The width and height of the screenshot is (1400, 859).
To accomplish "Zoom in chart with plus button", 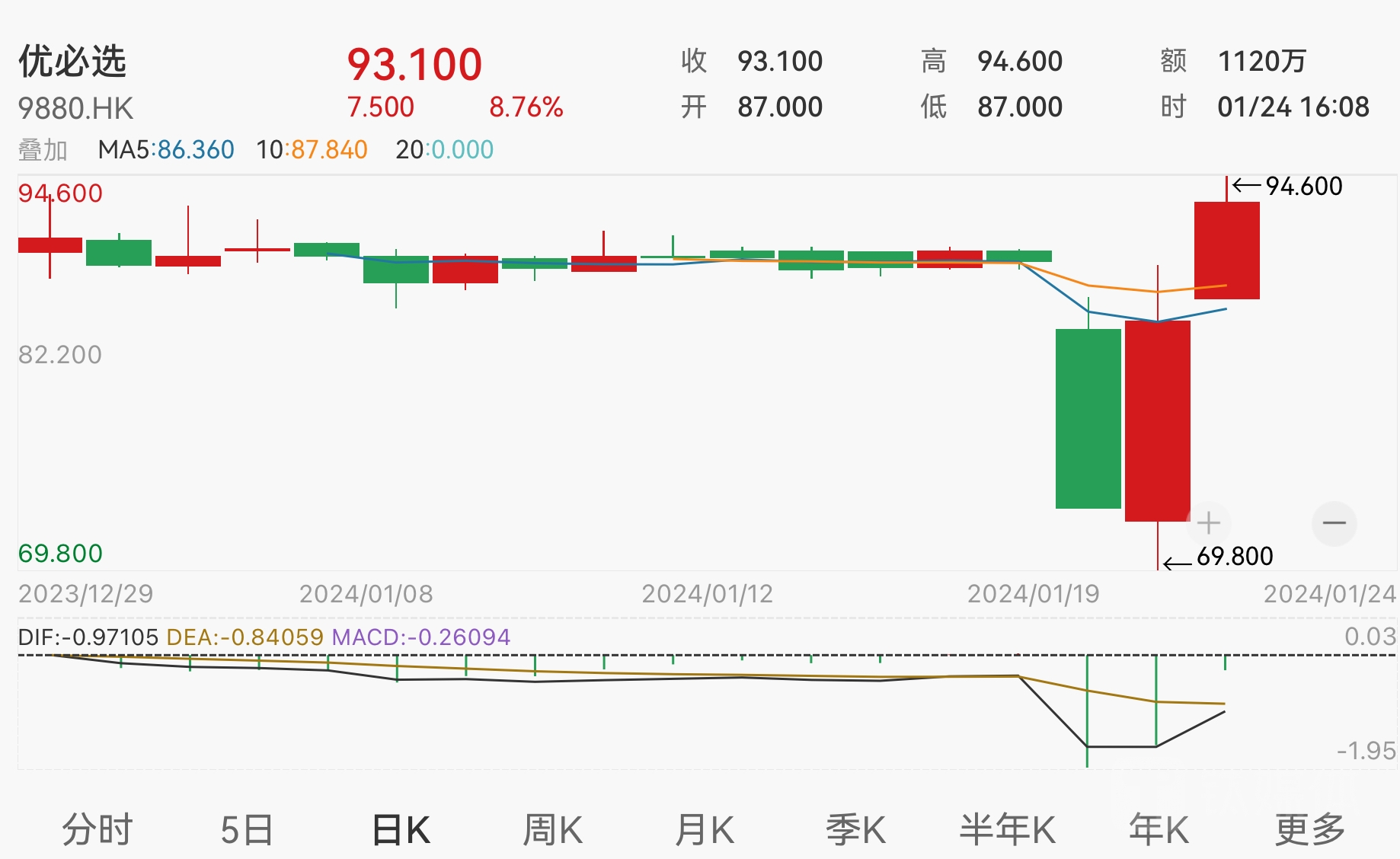I will (1209, 523).
